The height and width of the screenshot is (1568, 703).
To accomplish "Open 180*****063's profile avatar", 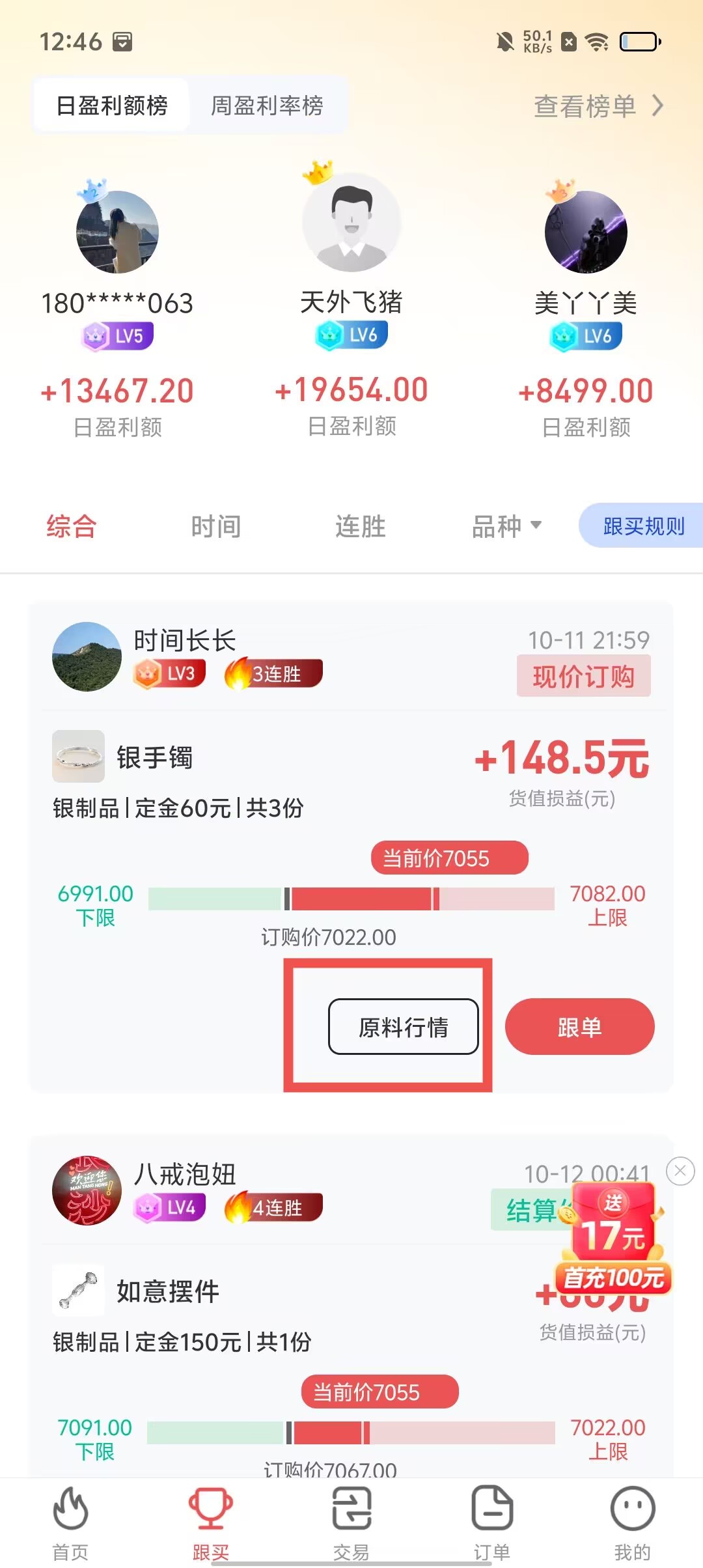I will (117, 232).
